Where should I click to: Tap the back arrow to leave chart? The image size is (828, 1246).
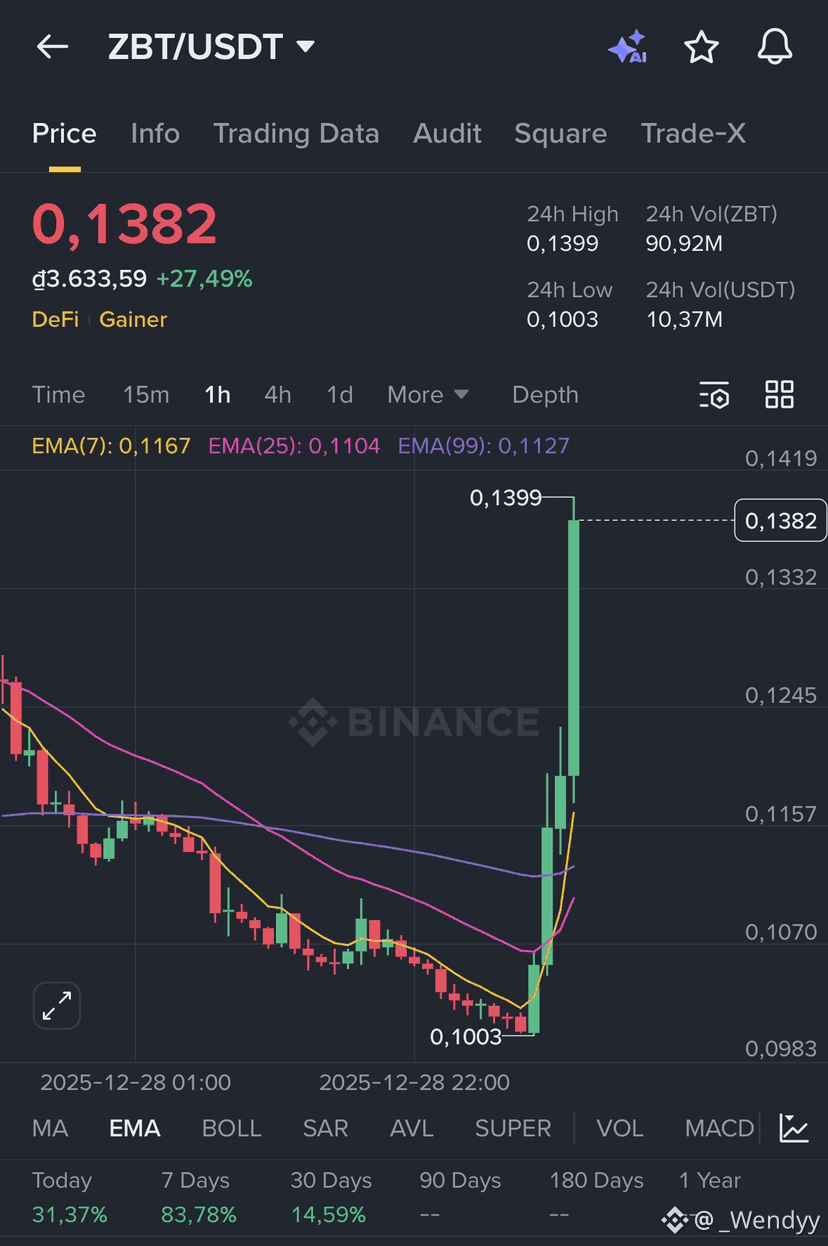point(51,46)
